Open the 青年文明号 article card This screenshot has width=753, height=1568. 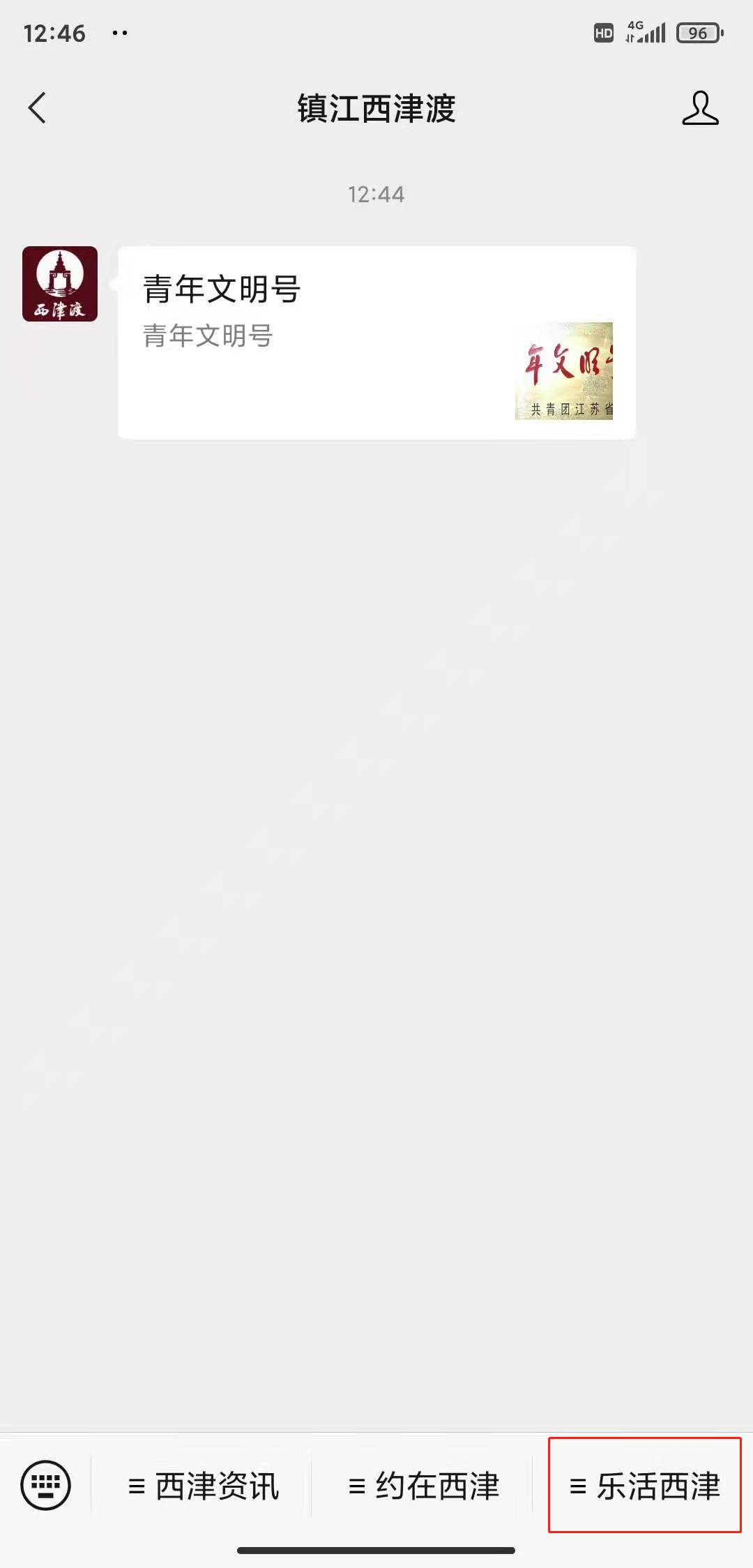click(376, 342)
